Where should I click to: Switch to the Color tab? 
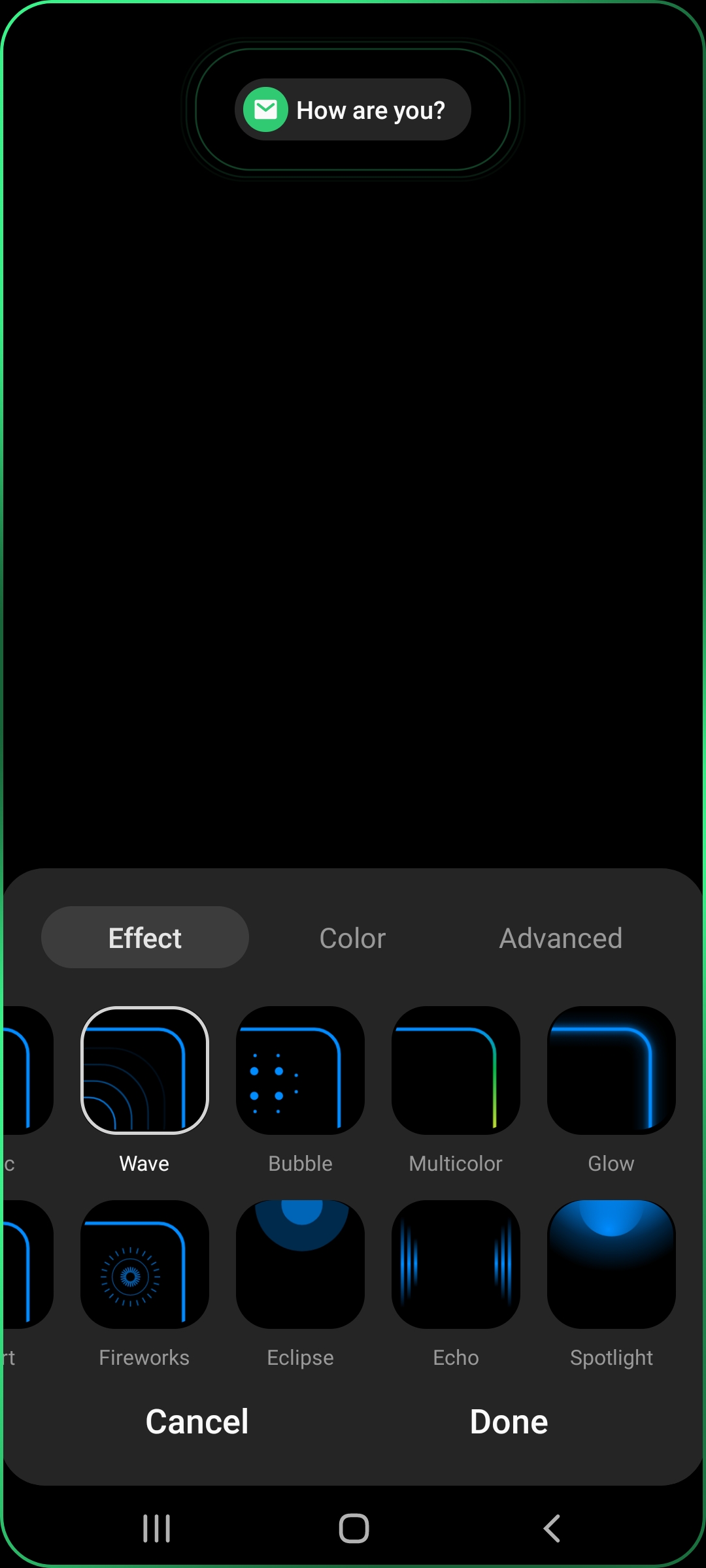click(x=352, y=938)
